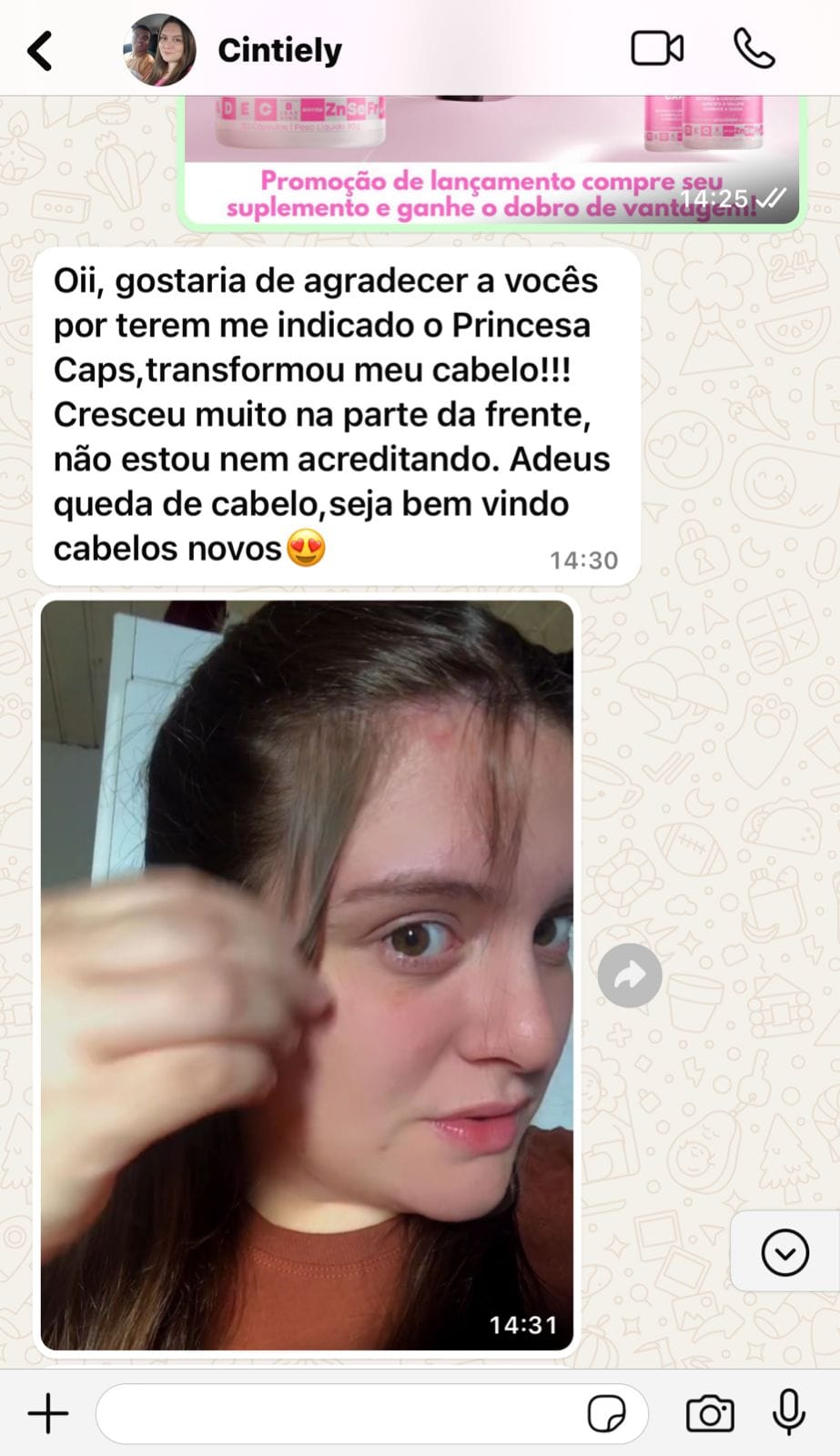The image size is (840, 1456).
Task: Jump to the latest messages
Action: tap(784, 1253)
